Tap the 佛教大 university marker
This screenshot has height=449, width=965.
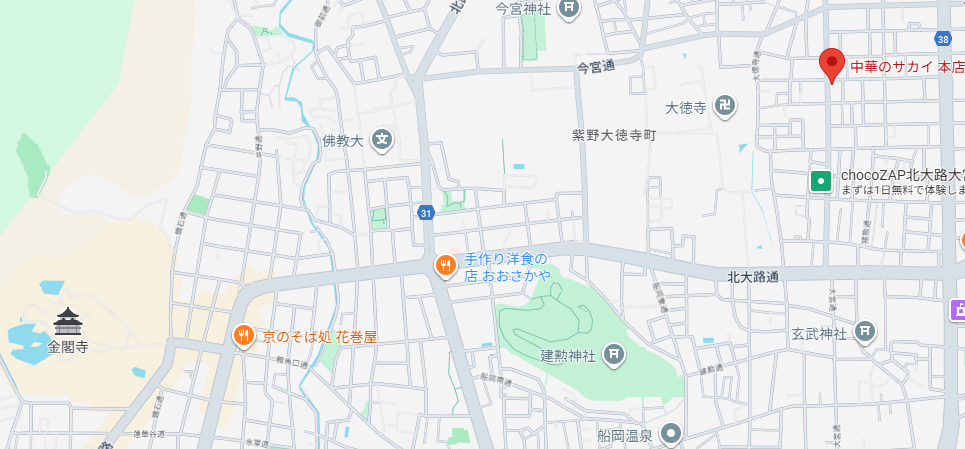(x=382, y=140)
